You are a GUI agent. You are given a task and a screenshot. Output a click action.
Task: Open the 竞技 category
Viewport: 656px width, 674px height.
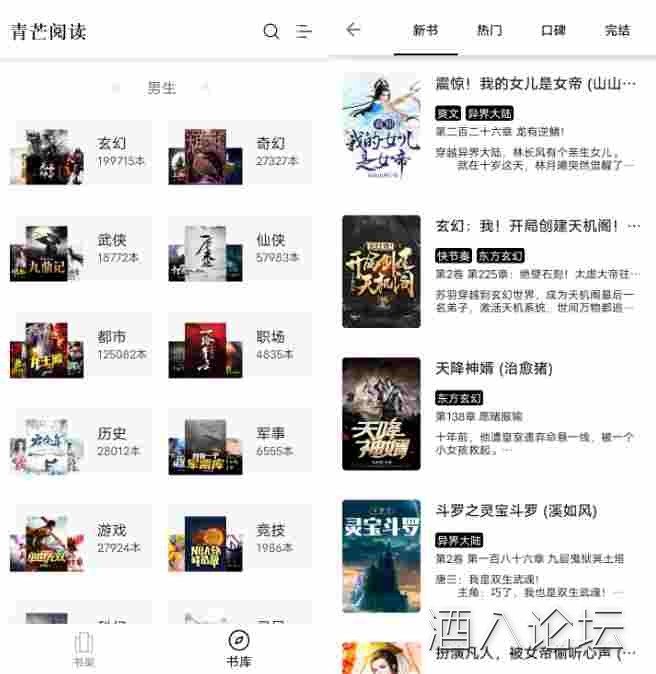point(240,538)
